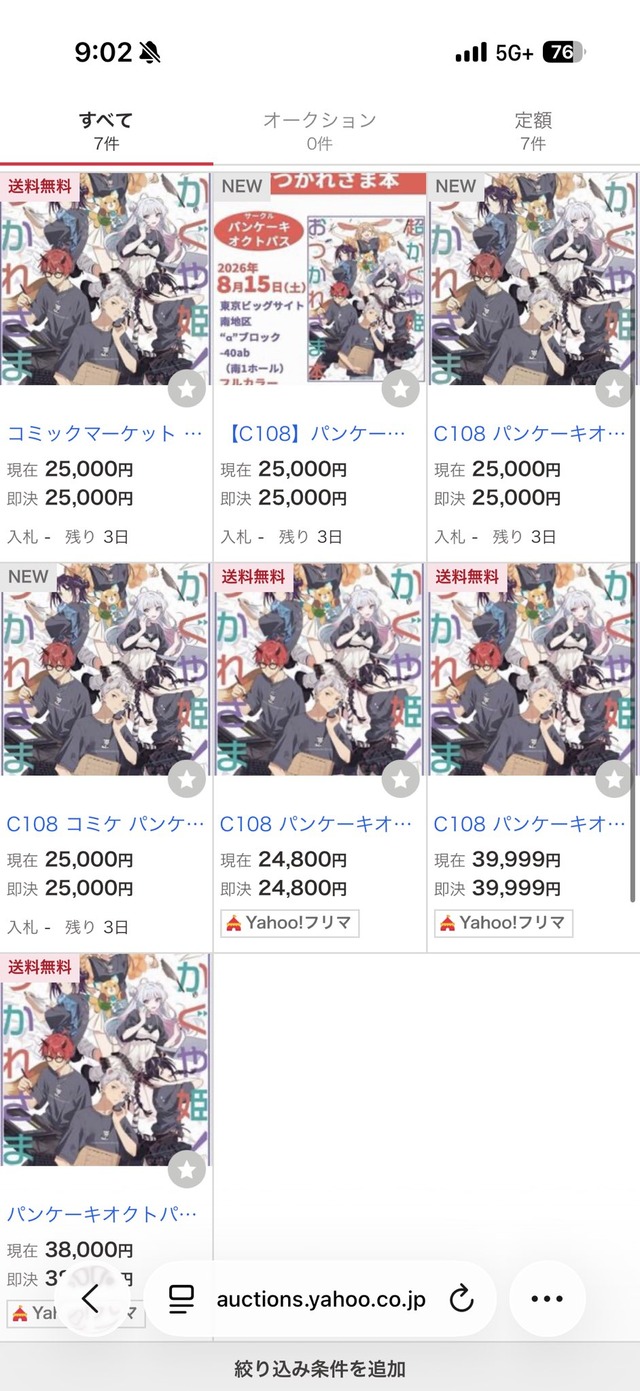The image size is (640, 1391).
Task: Reload the auctions.yahoo.co.jp page
Action: tap(461, 1299)
